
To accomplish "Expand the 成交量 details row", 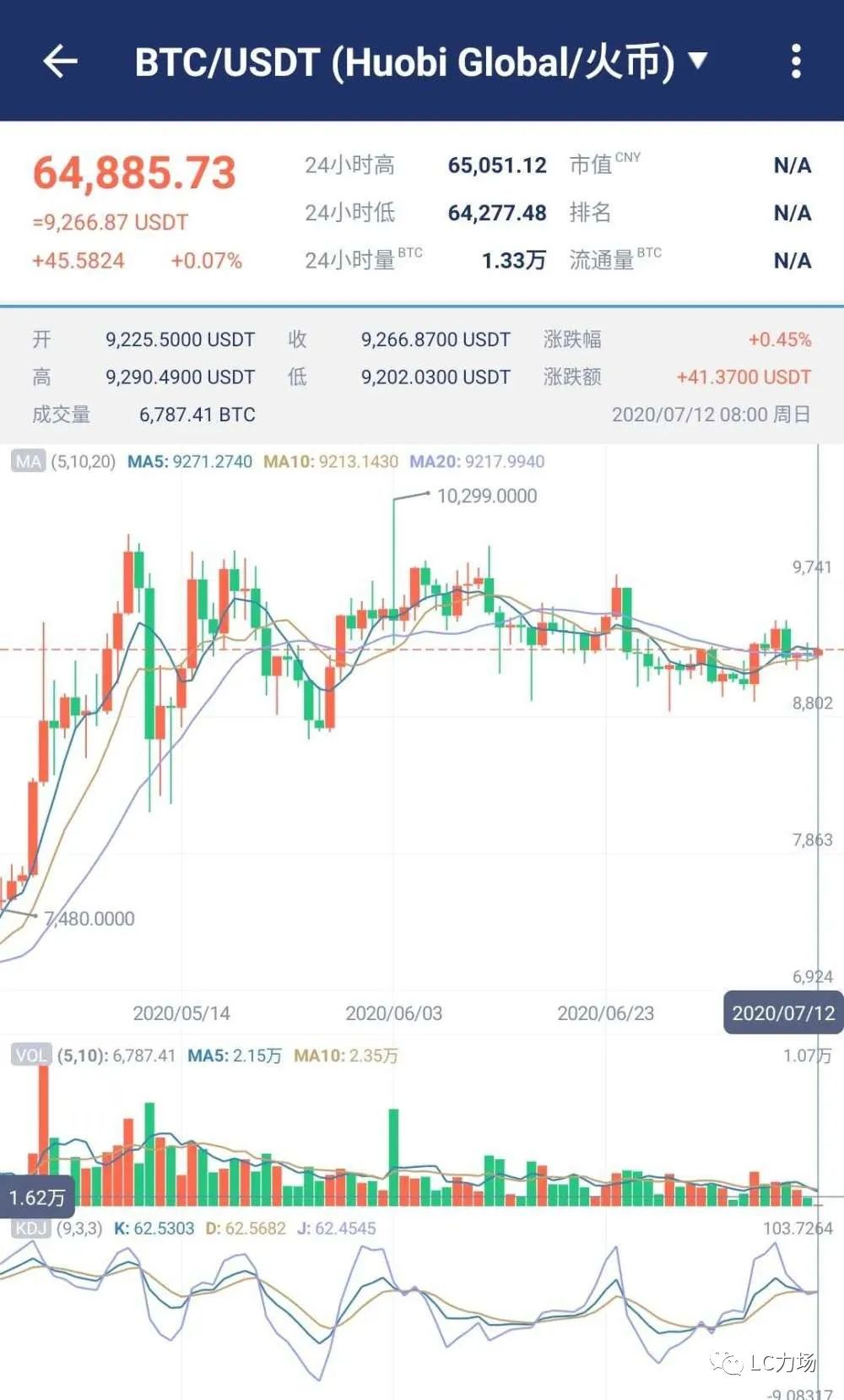I will pos(59,415).
